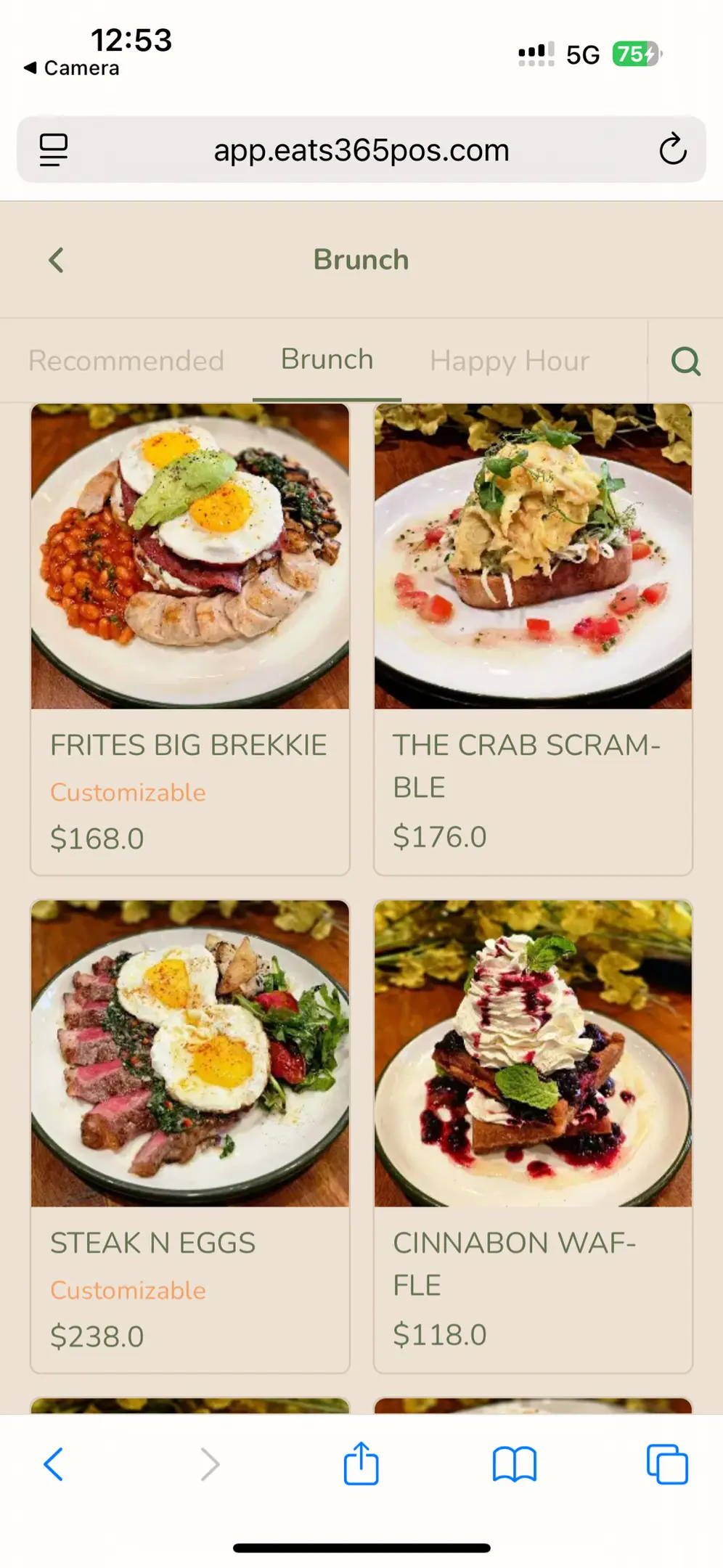This screenshot has height=1568, width=723.
Task: Open the Steak N Eggs item
Action: (x=190, y=1136)
